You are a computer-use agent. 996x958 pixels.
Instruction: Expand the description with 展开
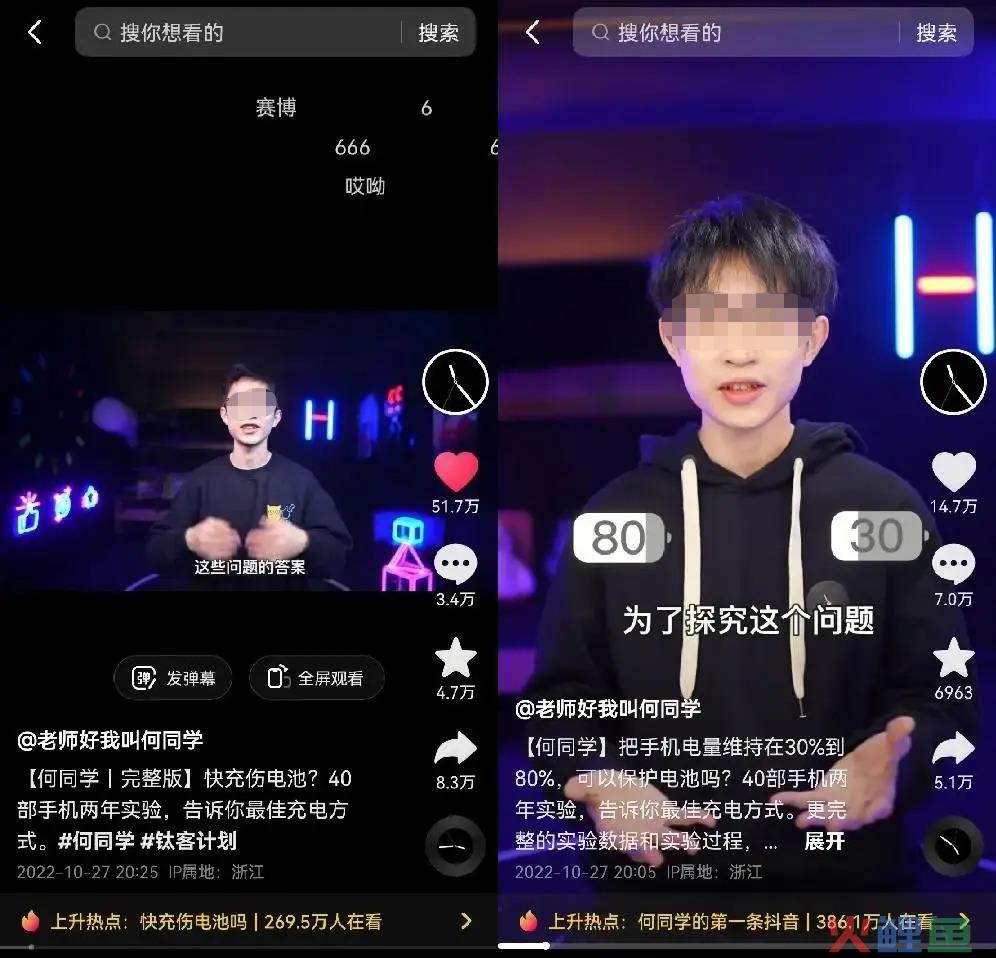tap(824, 841)
